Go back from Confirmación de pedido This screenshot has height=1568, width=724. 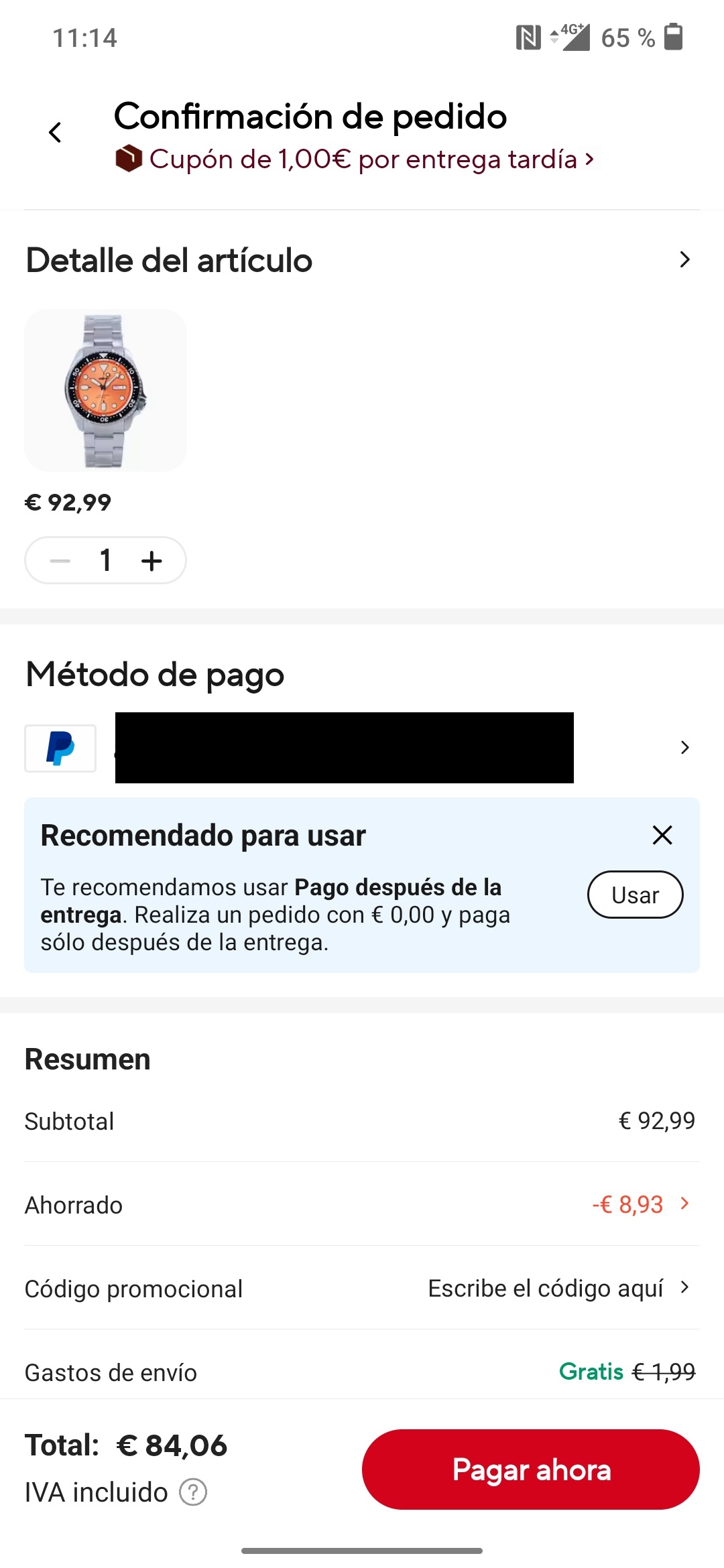pos(56,133)
